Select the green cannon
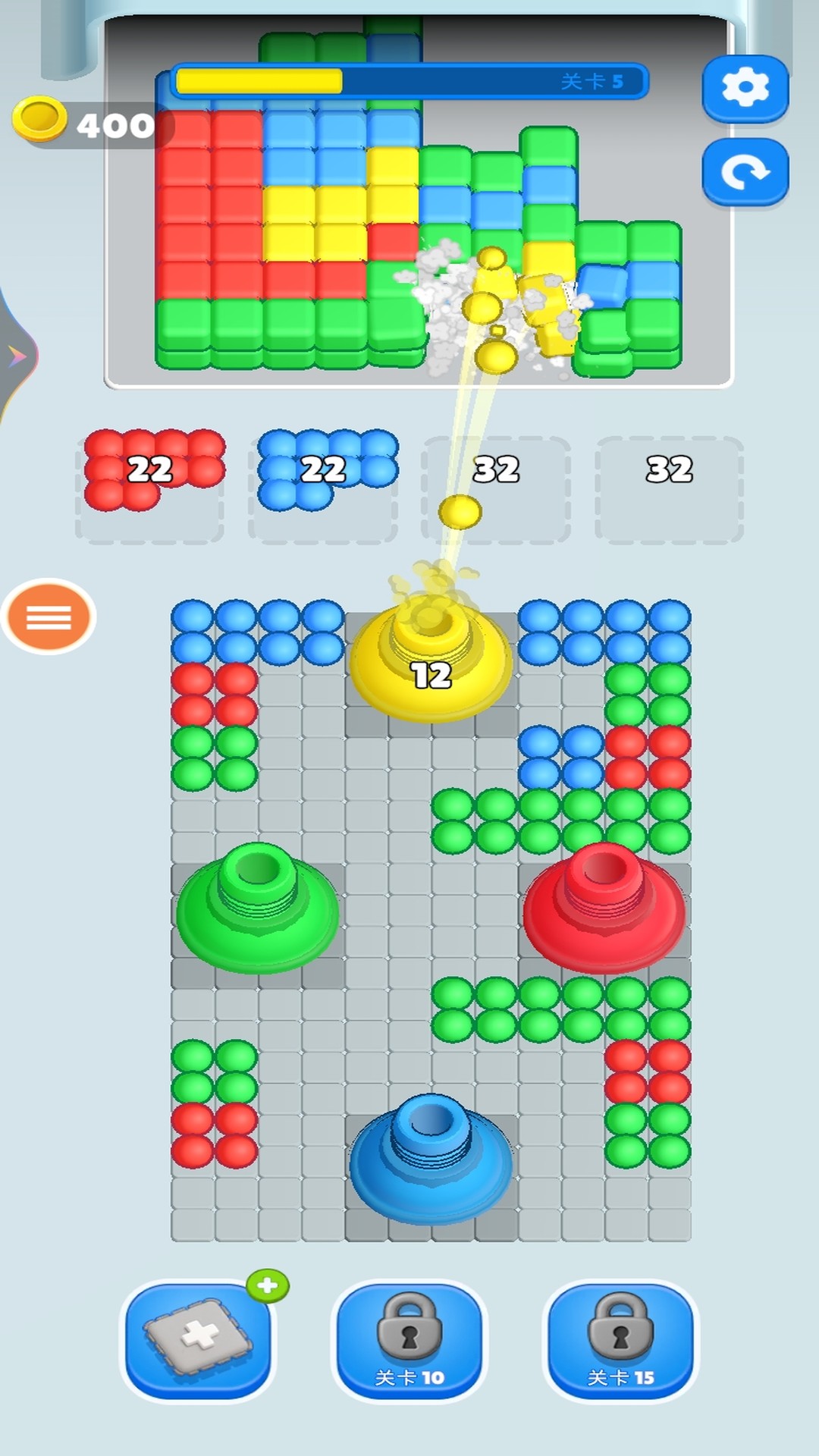Viewport: 819px width, 1456px height. (x=257, y=908)
